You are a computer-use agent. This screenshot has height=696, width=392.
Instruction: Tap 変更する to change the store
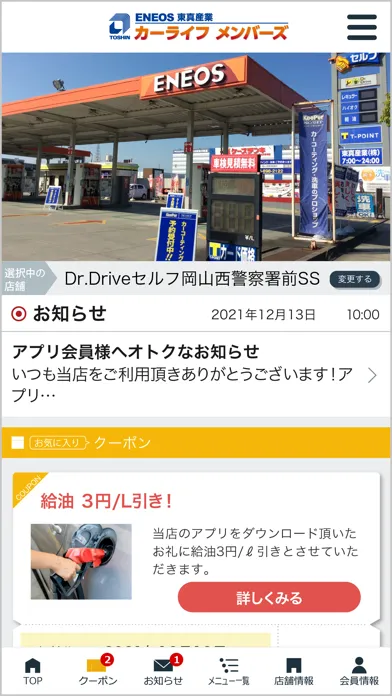(355, 279)
